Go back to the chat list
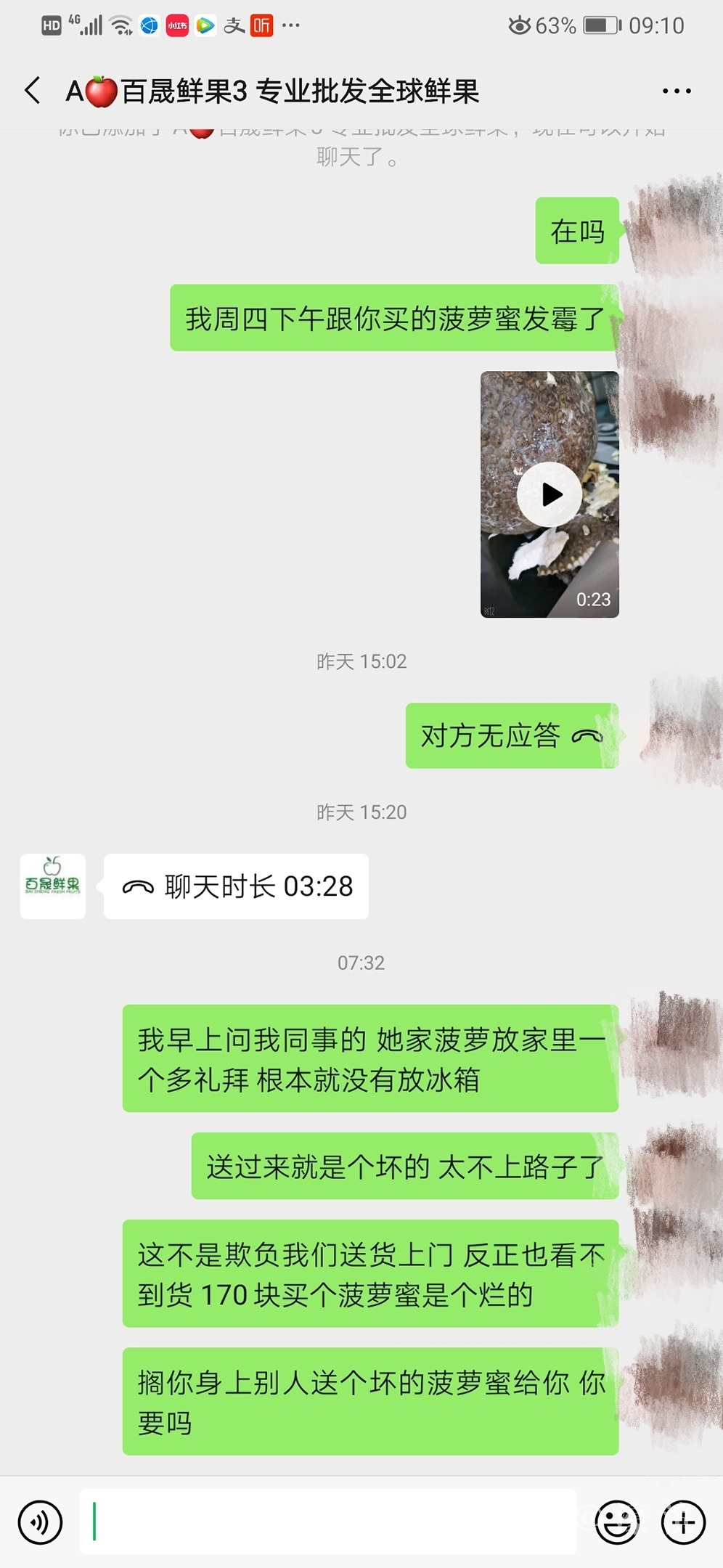 click(33, 91)
